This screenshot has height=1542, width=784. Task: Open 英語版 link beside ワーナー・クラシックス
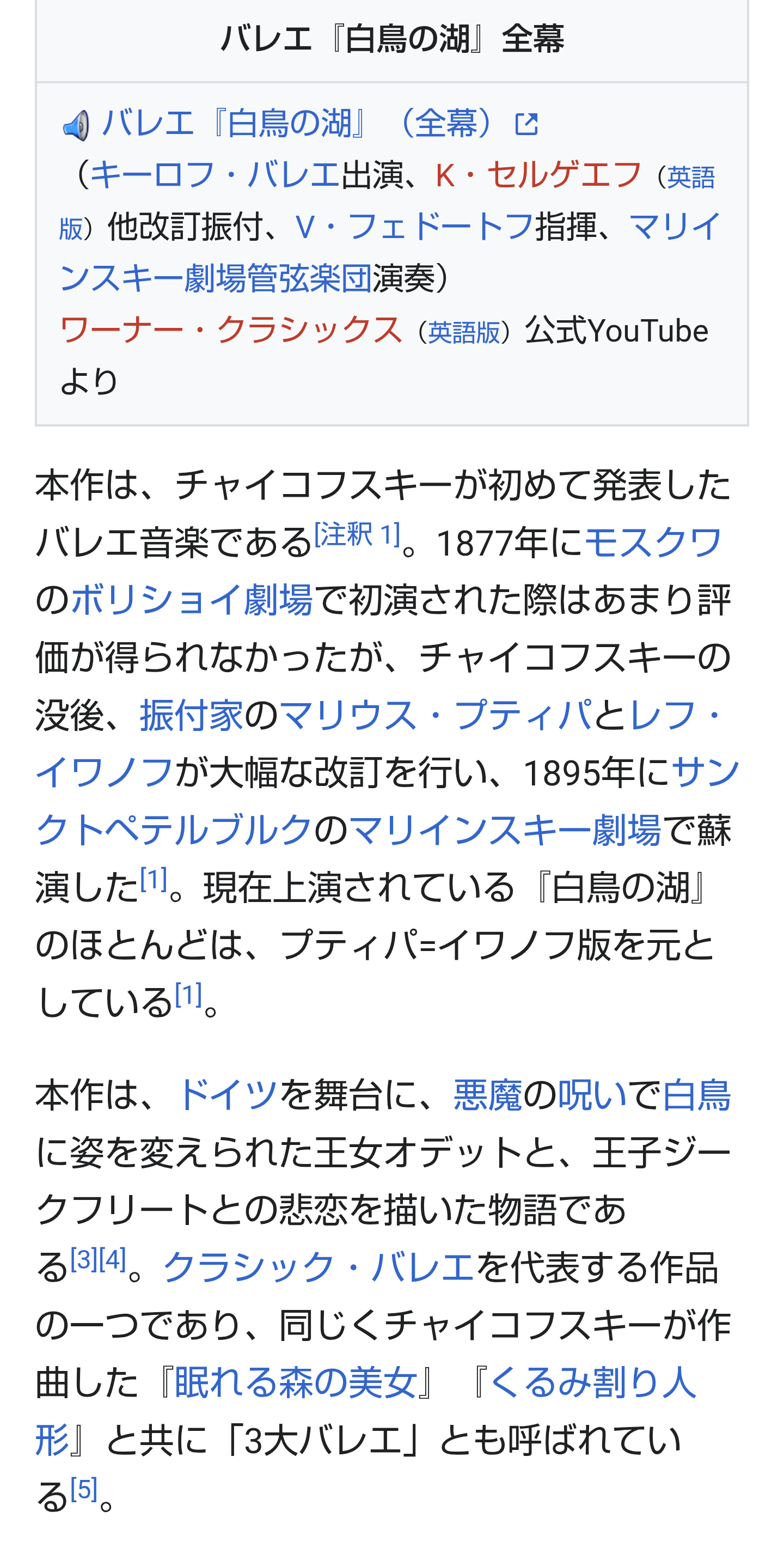[x=464, y=332]
